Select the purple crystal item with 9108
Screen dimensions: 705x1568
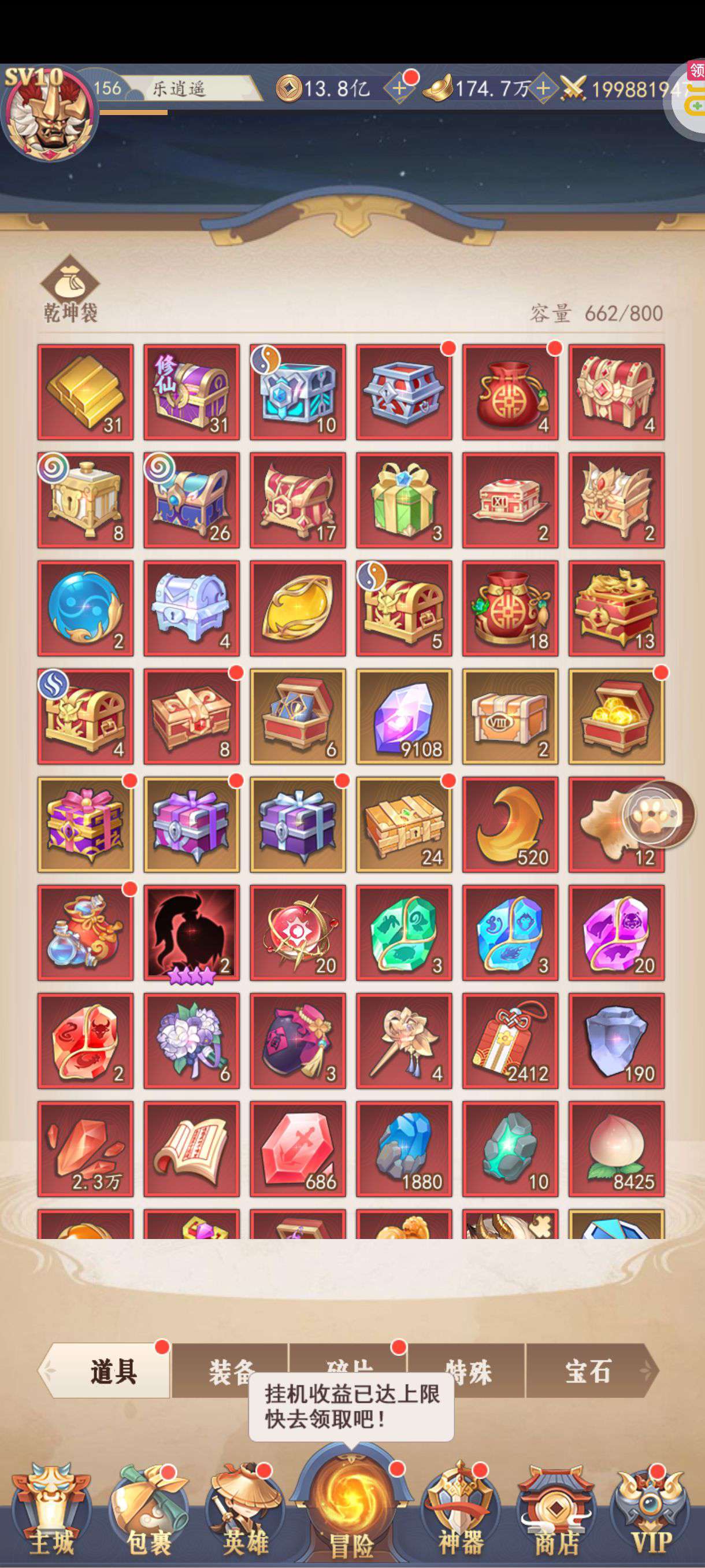tap(404, 716)
